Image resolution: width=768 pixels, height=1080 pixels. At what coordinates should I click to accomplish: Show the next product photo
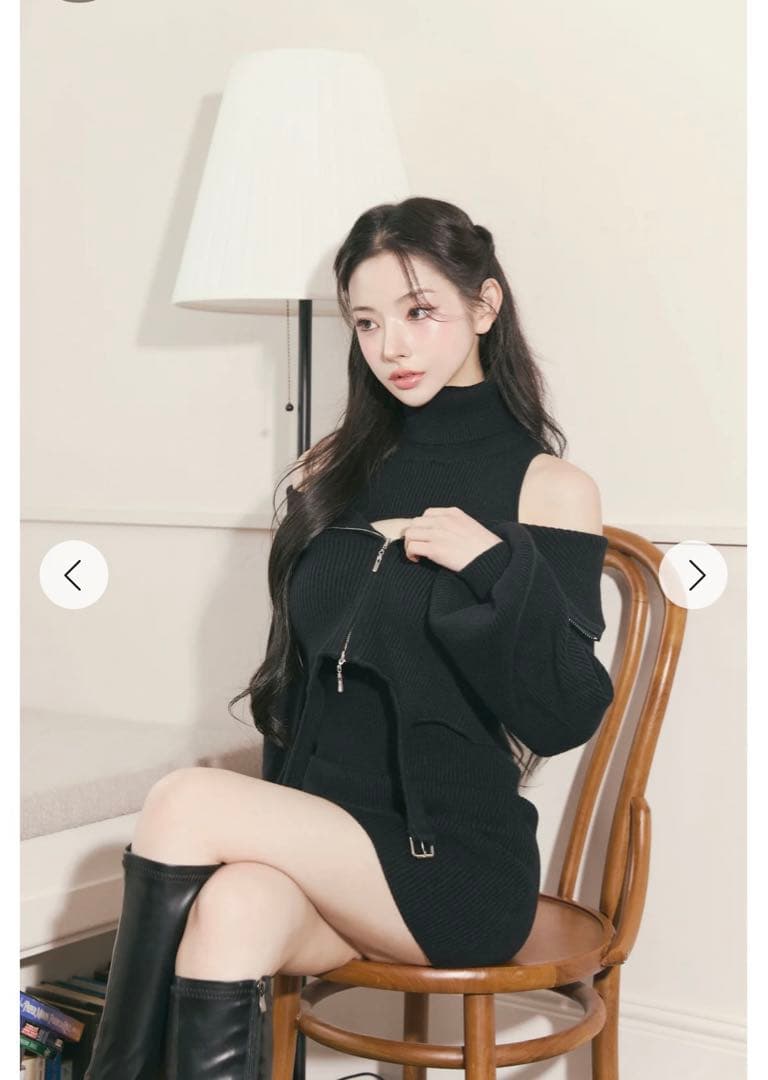click(693, 575)
